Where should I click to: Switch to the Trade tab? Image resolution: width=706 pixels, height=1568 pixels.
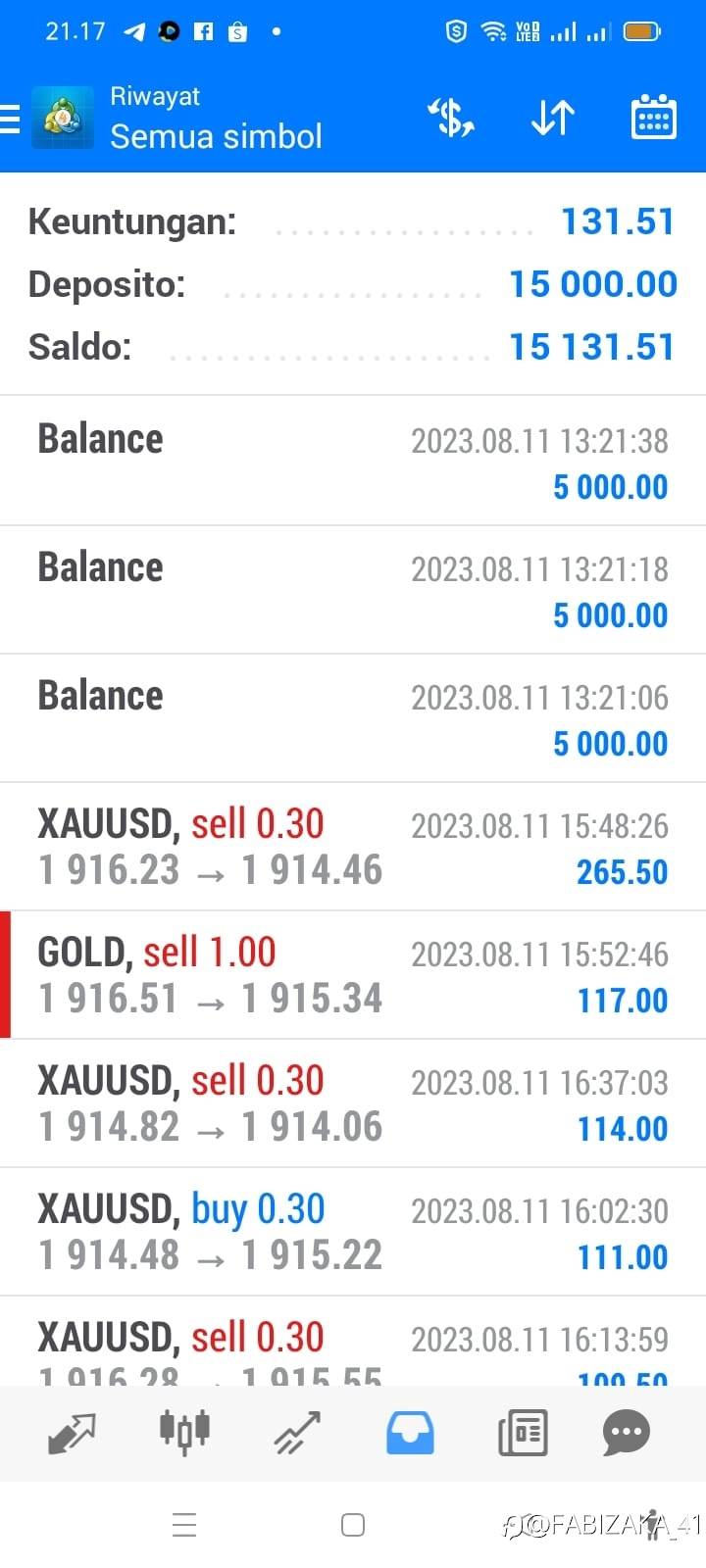297,1433
